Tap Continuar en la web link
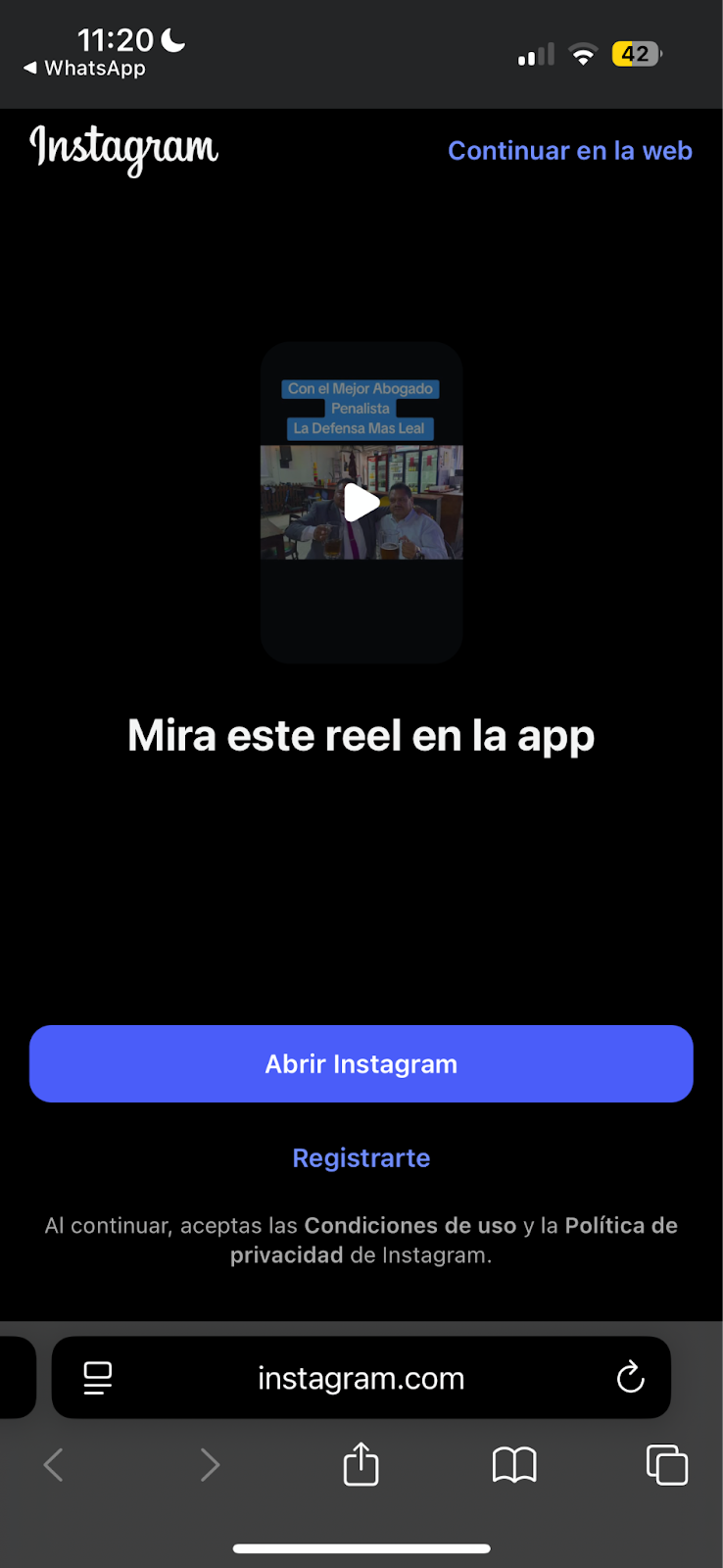 pos(569,151)
